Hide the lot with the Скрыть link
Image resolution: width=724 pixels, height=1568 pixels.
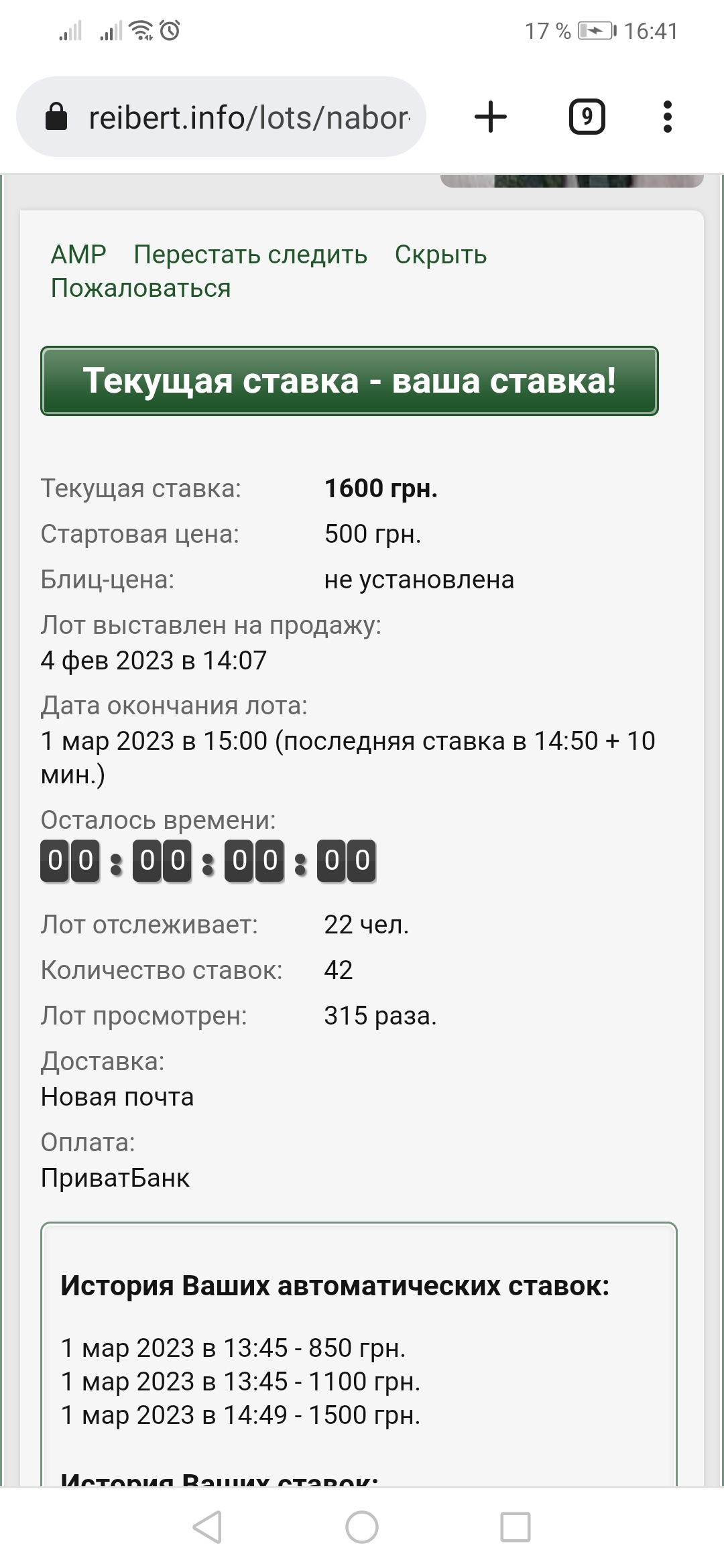pos(440,255)
